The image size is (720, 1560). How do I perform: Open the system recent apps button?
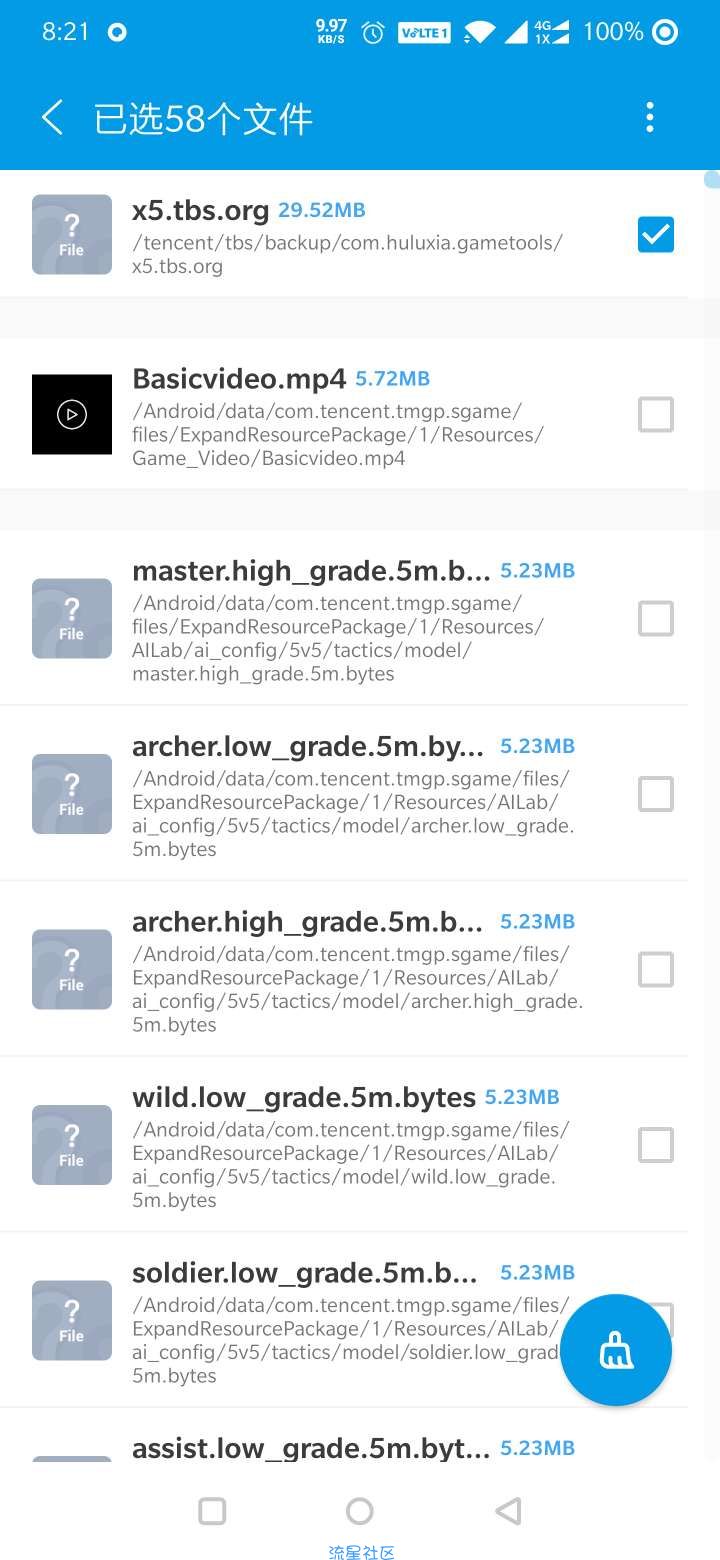[x=212, y=1511]
